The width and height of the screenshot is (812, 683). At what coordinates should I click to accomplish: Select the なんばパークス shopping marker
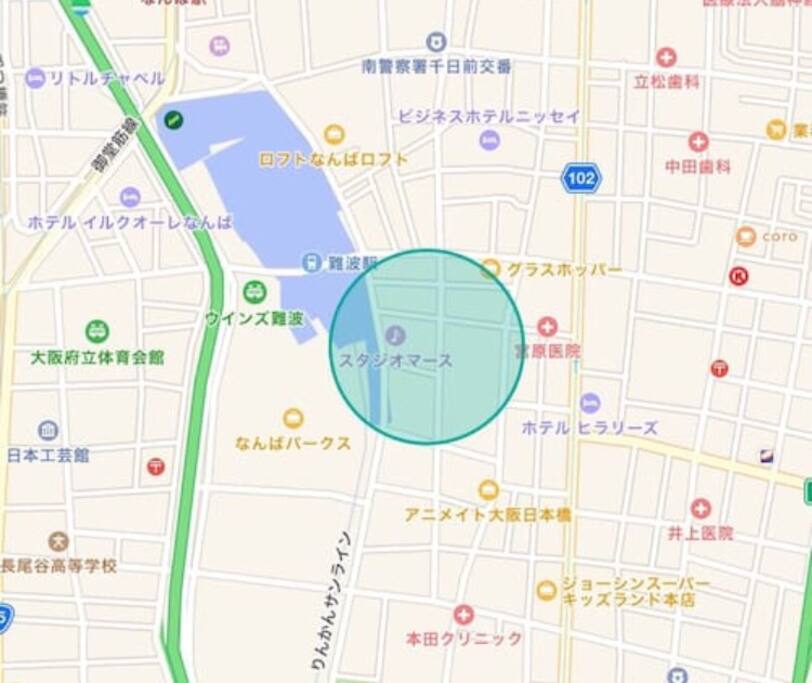(x=293, y=418)
